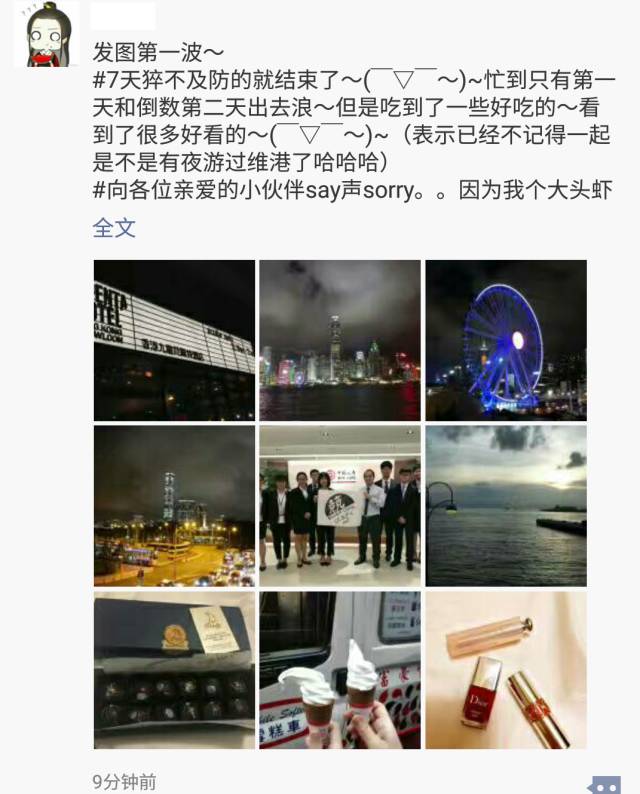View the night street traffic photo
The height and width of the screenshot is (794, 640).
point(174,506)
